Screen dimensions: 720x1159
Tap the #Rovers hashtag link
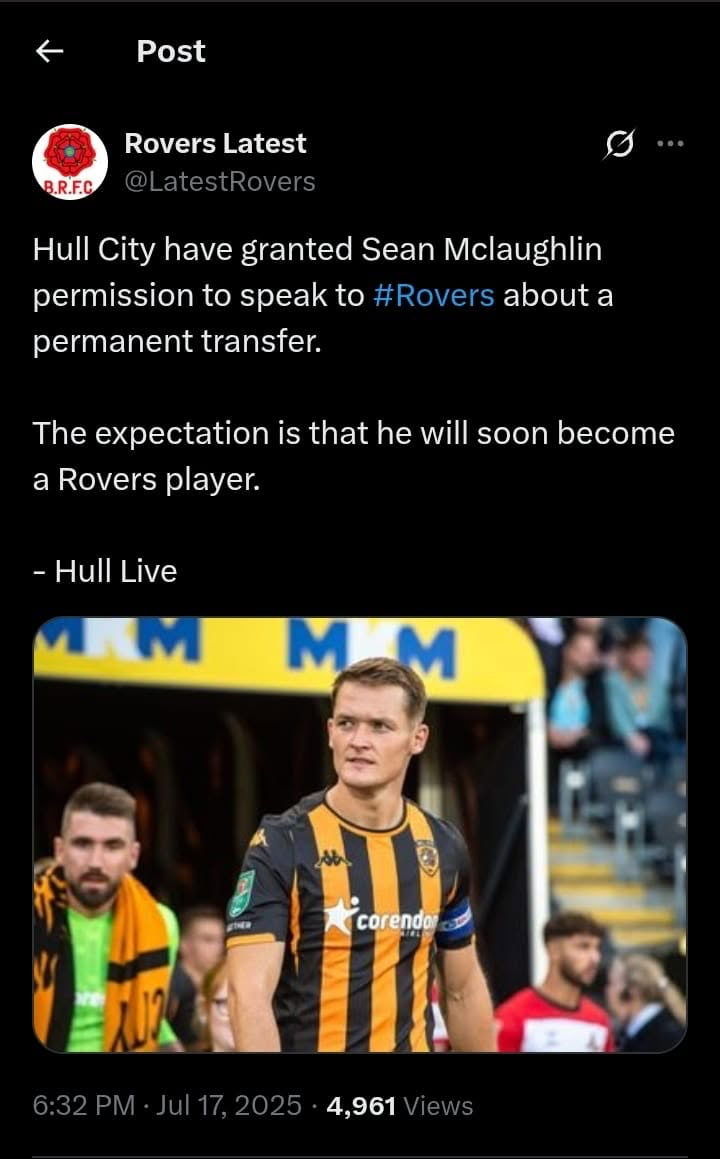(x=434, y=295)
